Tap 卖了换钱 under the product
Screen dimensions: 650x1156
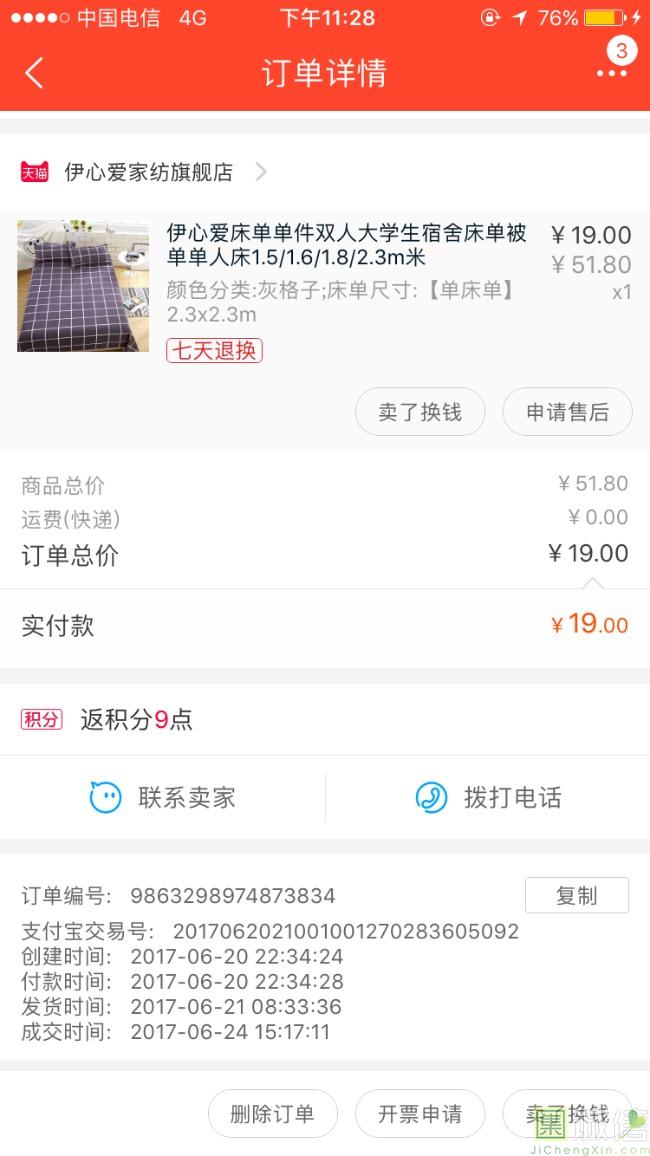tap(420, 412)
